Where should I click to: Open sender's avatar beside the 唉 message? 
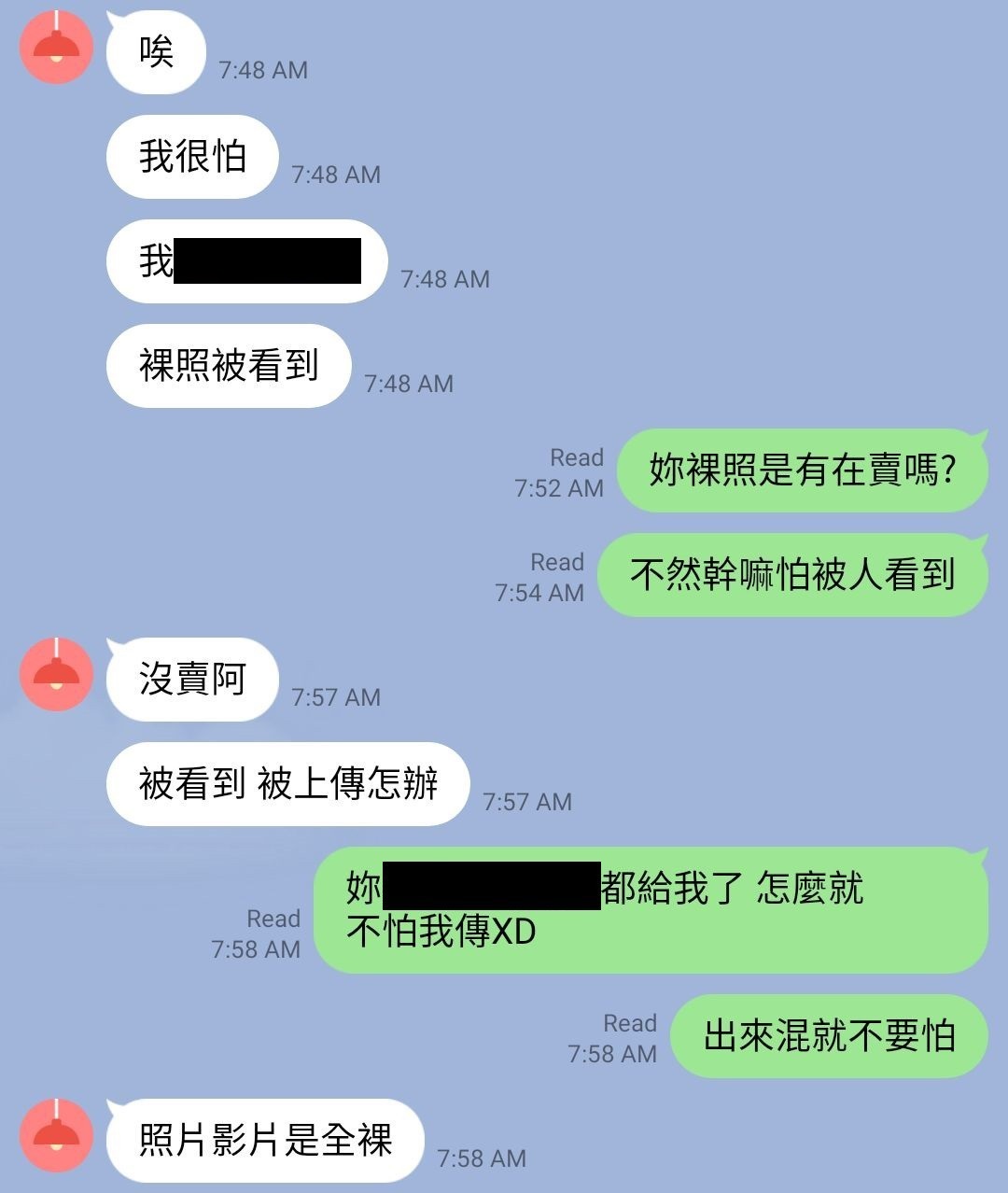(x=57, y=49)
